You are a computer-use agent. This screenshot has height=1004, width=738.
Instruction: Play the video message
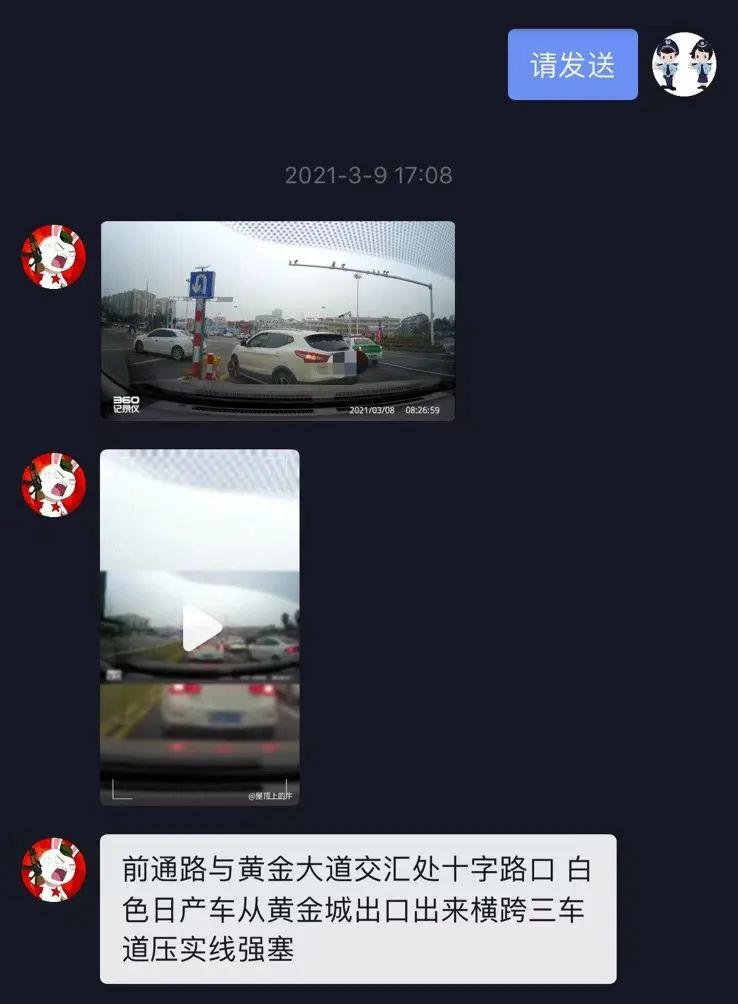(200, 628)
